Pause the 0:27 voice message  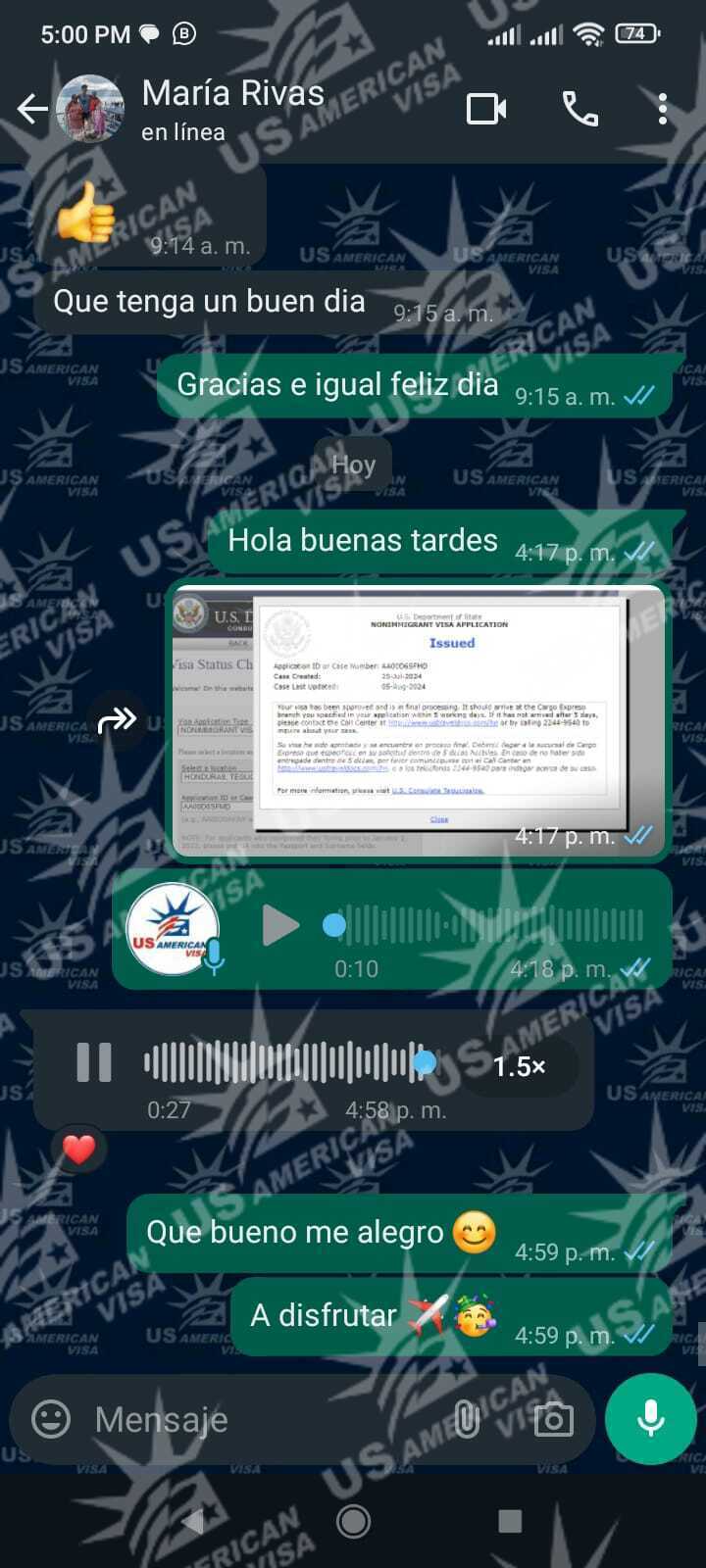[94, 1062]
